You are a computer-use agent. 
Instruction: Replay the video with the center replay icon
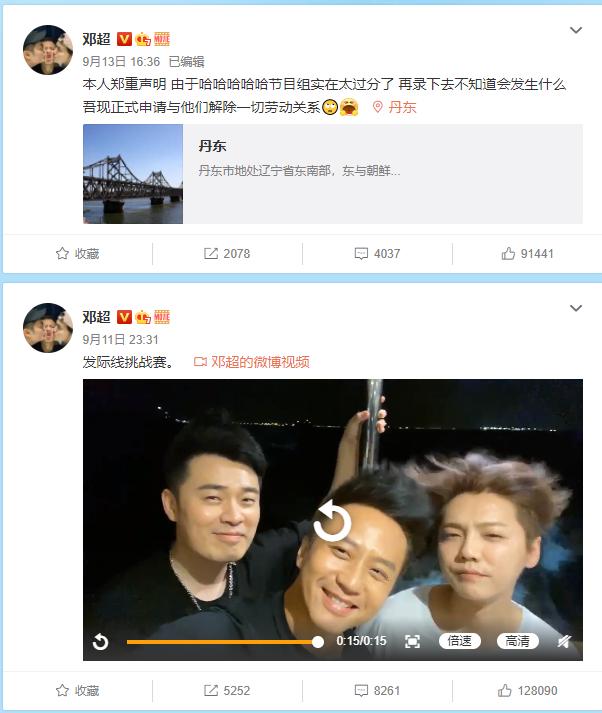tap(332, 521)
